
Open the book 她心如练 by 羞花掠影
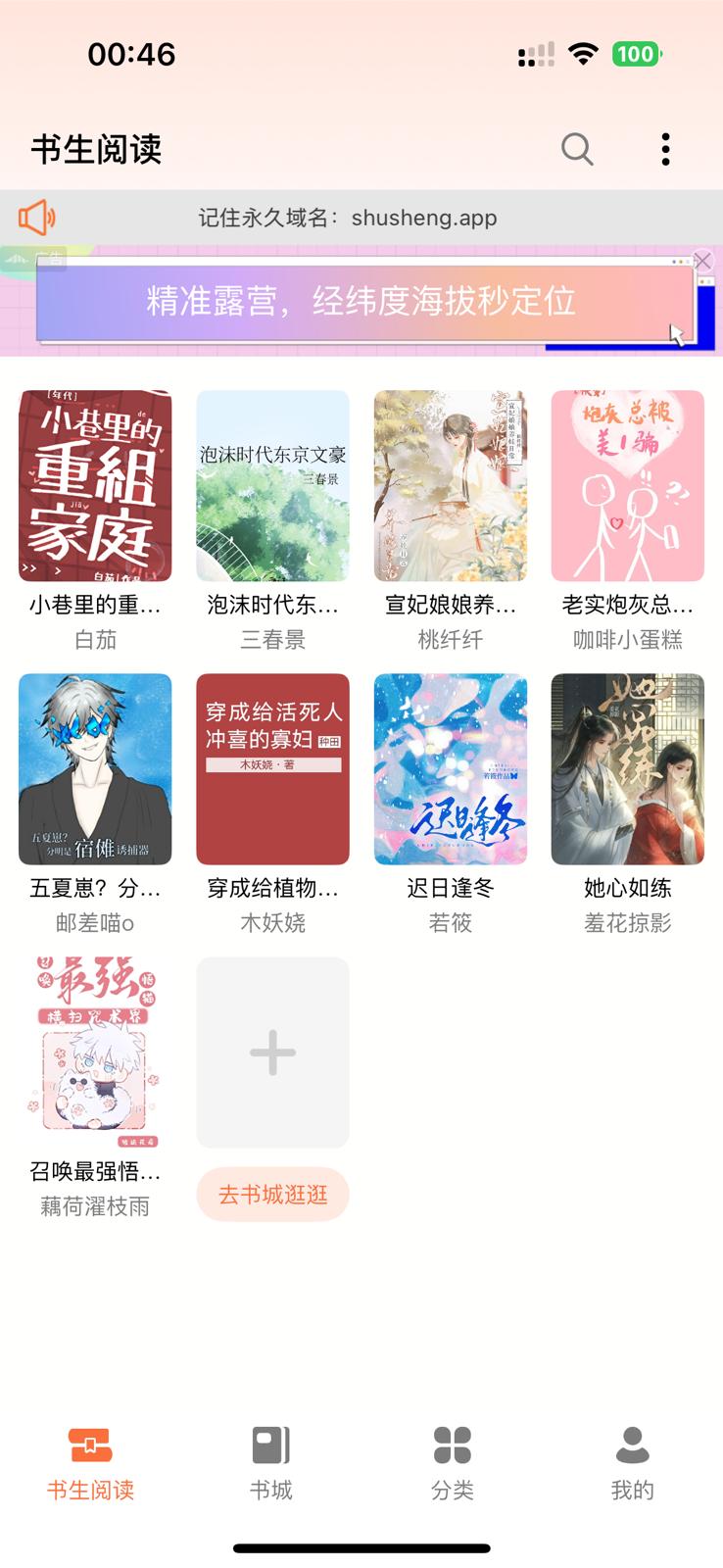click(x=627, y=769)
